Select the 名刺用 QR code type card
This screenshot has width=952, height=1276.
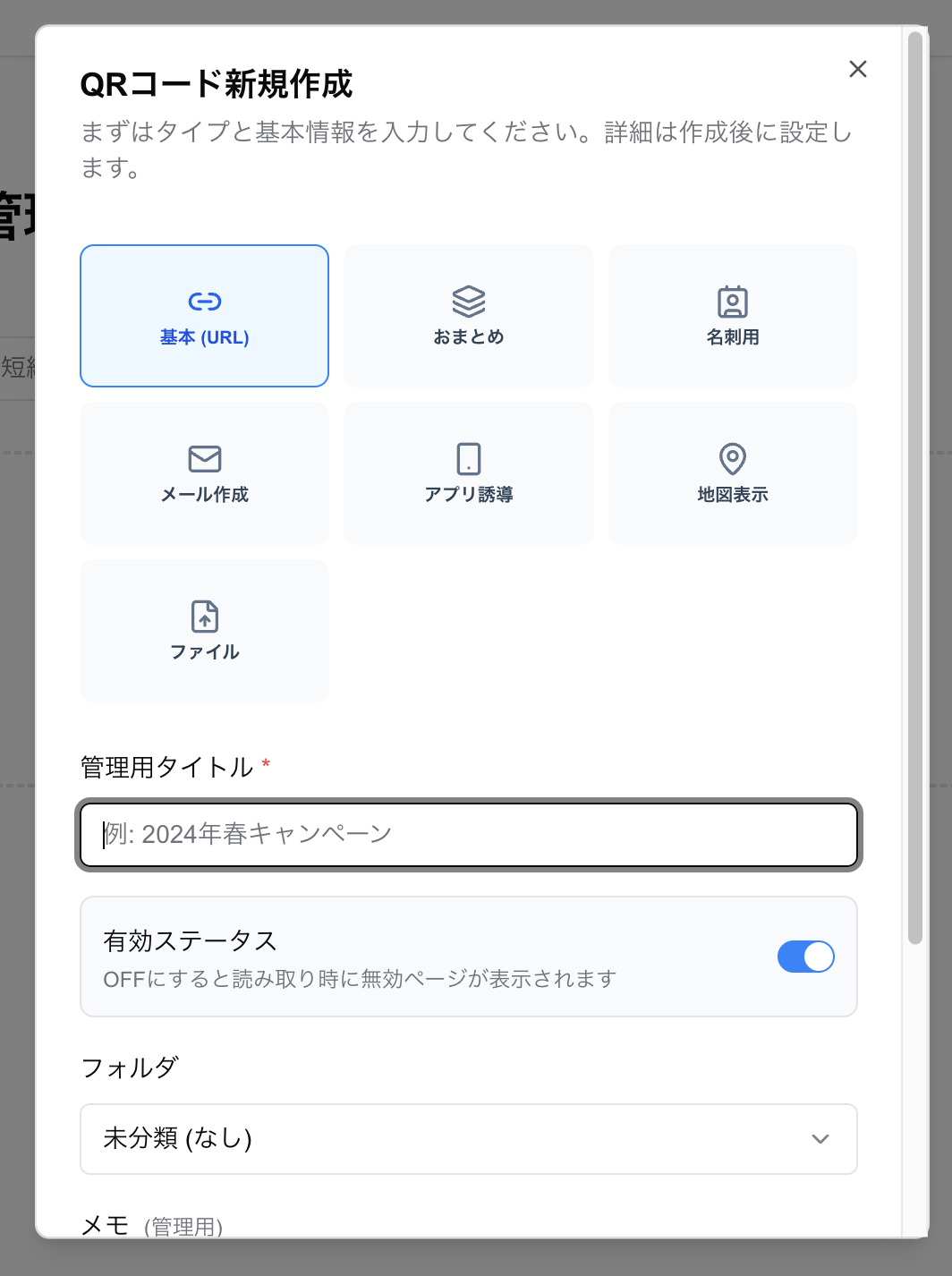[x=733, y=316]
